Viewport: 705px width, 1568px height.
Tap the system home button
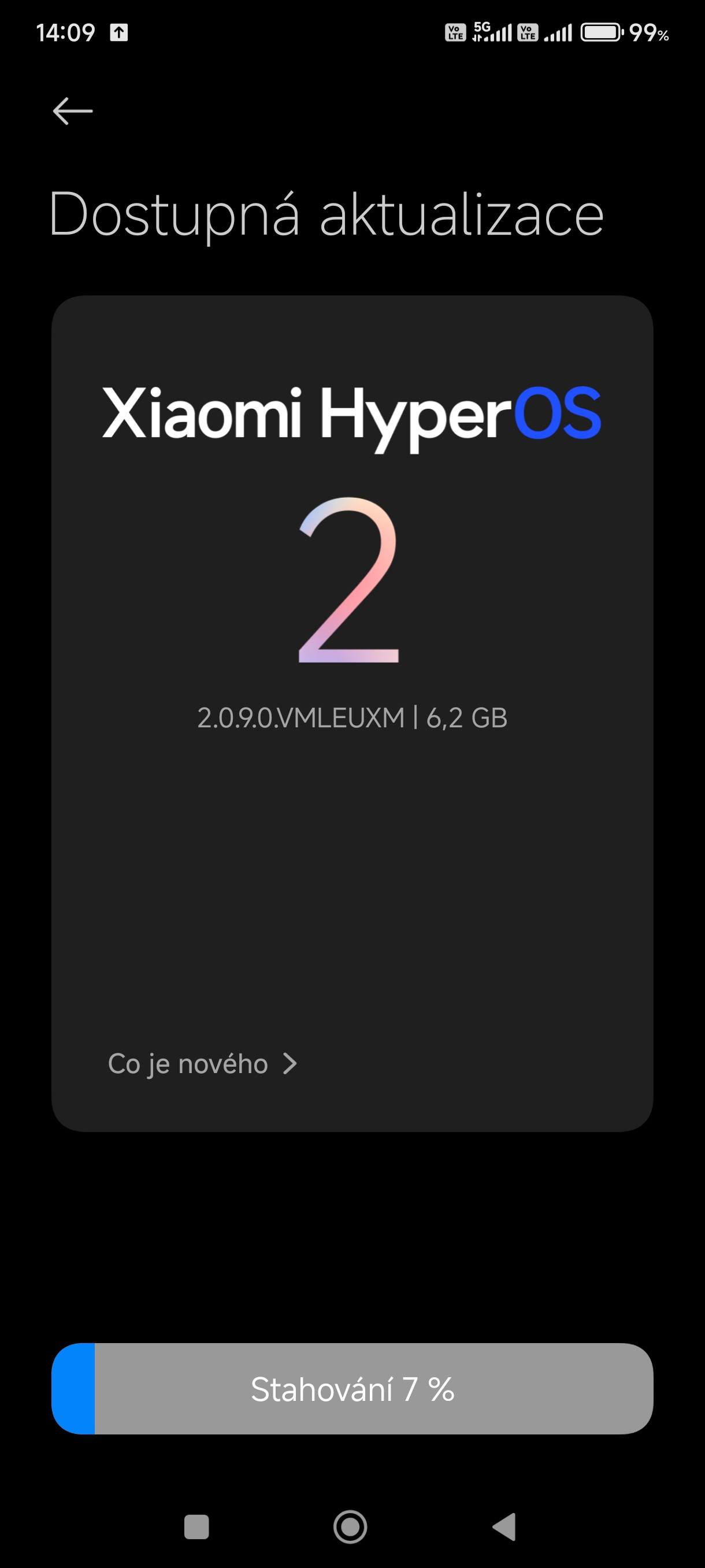(x=350, y=1526)
